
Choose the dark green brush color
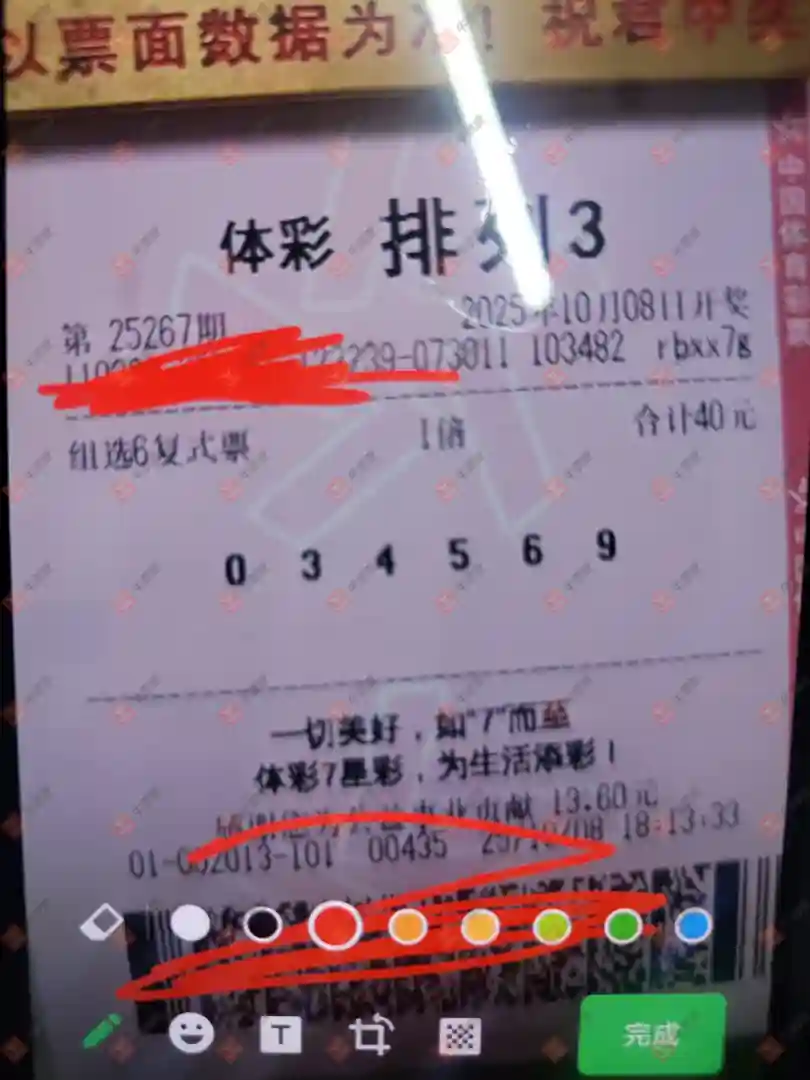click(x=623, y=926)
